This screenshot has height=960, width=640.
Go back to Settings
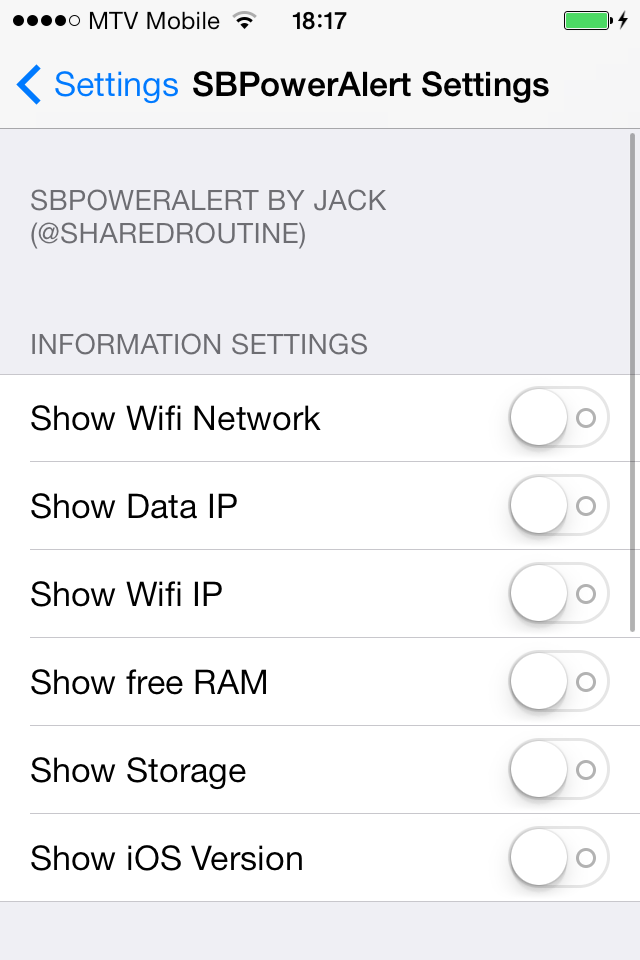(x=98, y=85)
